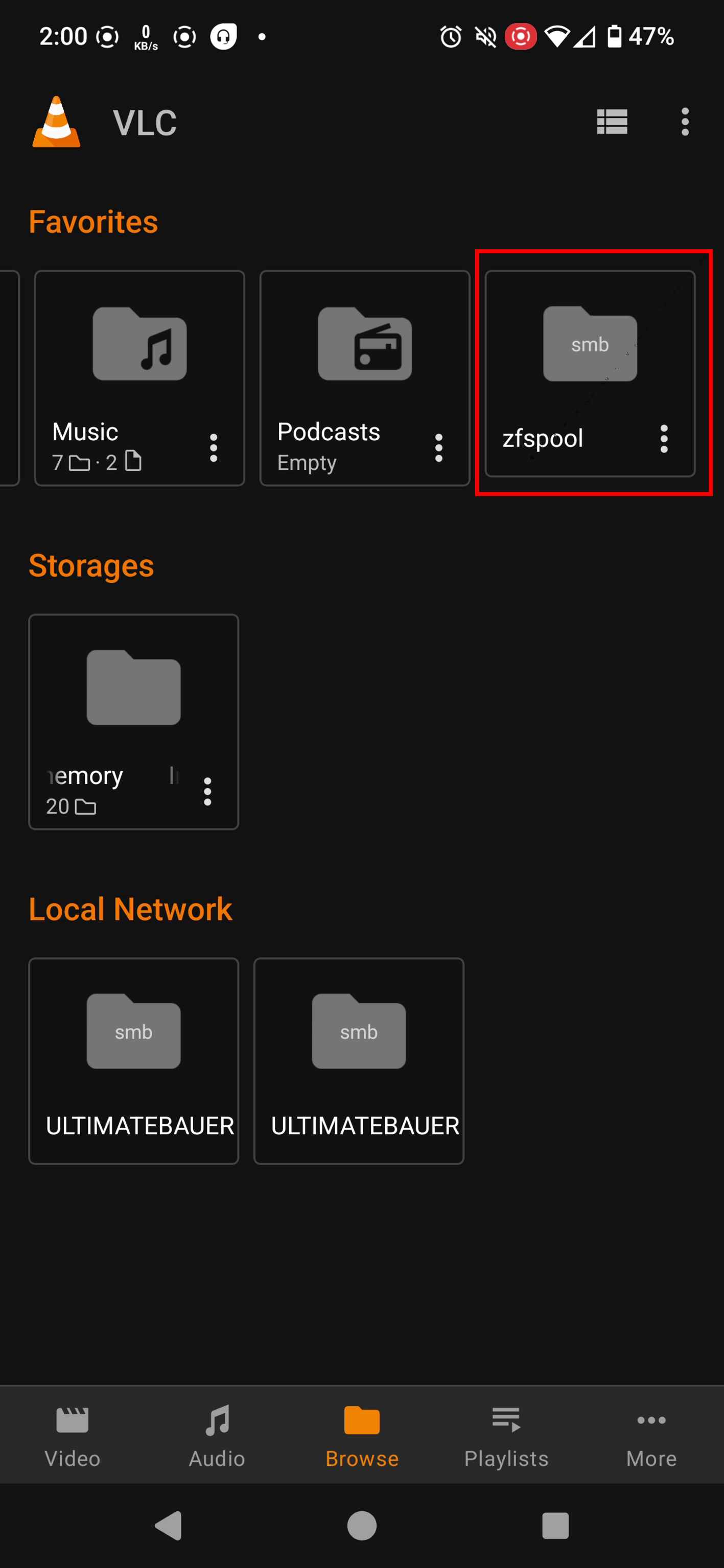Image resolution: width=724 pixels, height=1568 pixels.
Task: Go back using the system back button
Action: pyautogui.click(x=169, y=1526)
